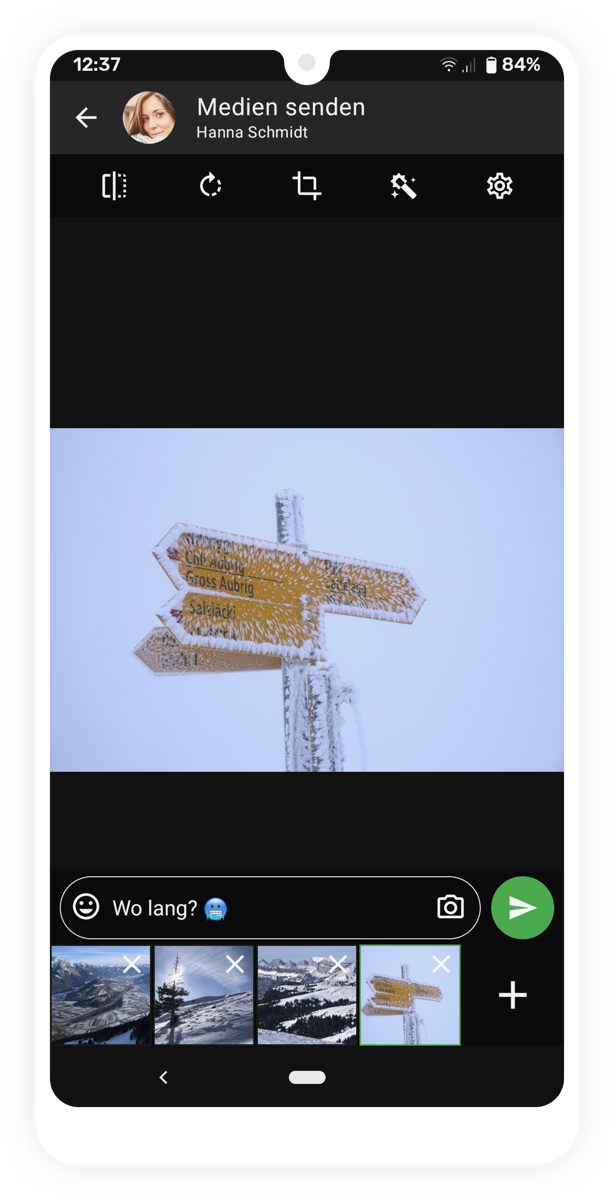Screen dimensions: 614x1200
Task: Remove the signpost thumbnail
Action: coord(441,964)
